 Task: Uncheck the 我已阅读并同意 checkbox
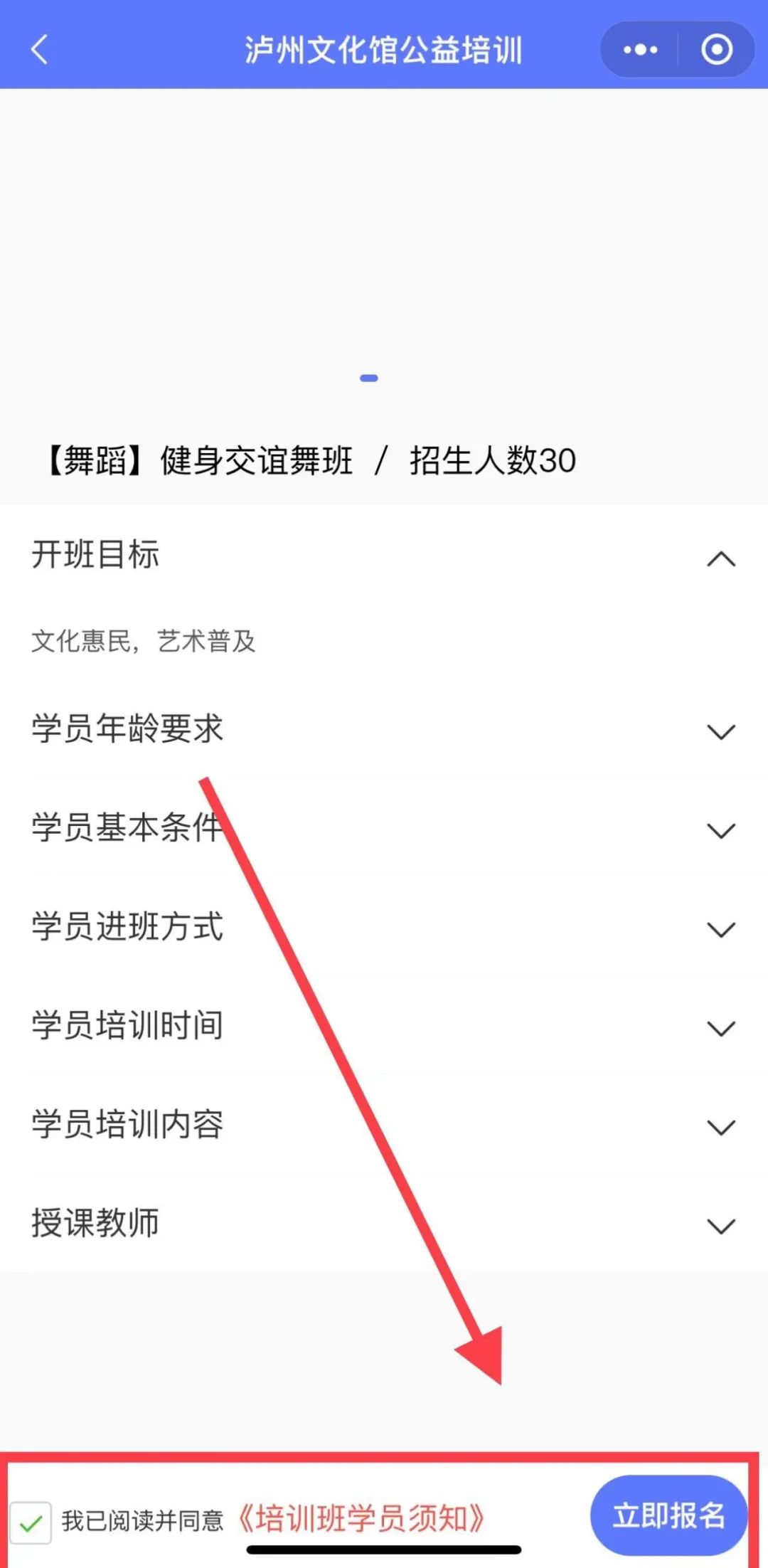point(31,1522)
